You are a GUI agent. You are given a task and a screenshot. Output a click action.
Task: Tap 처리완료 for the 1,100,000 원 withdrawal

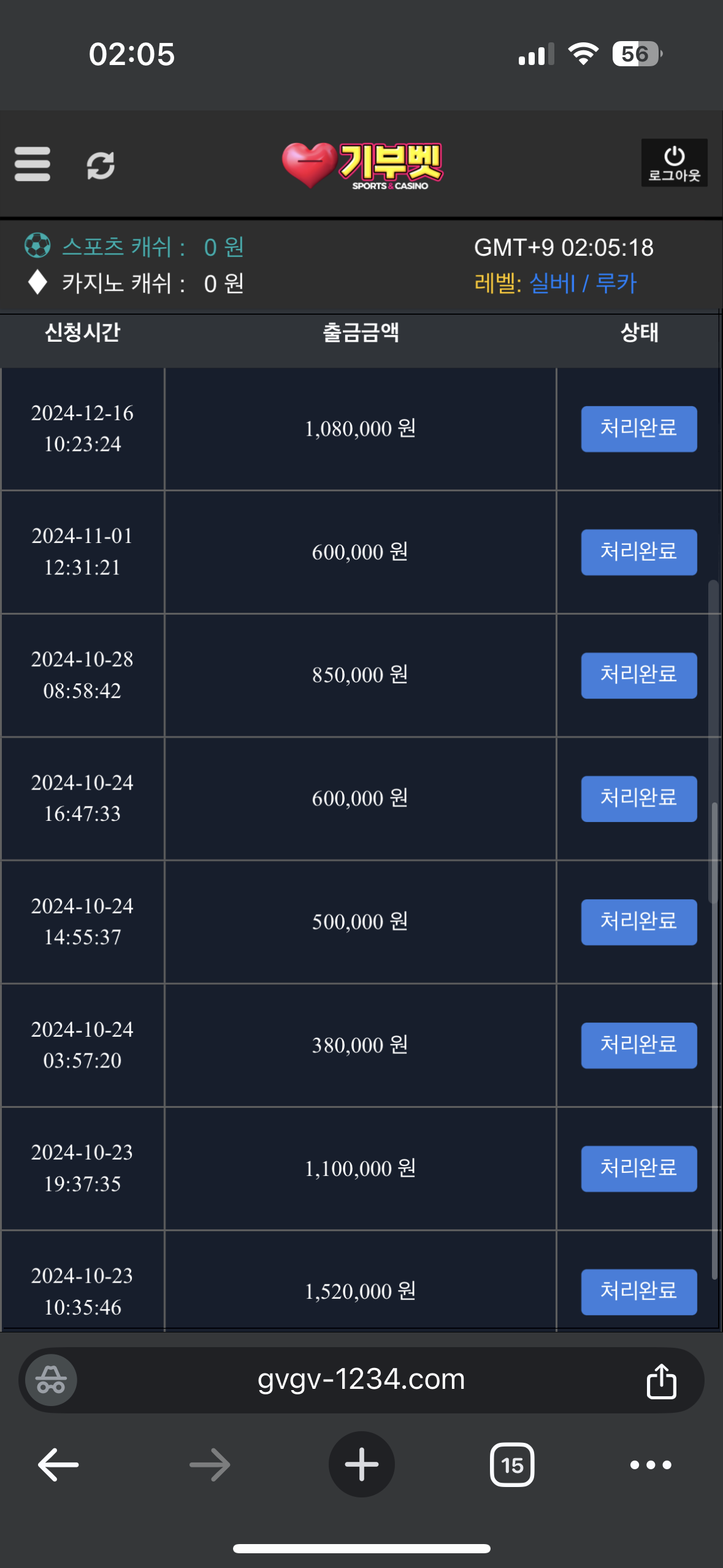pyautogui.click(x=639, y=1169)
